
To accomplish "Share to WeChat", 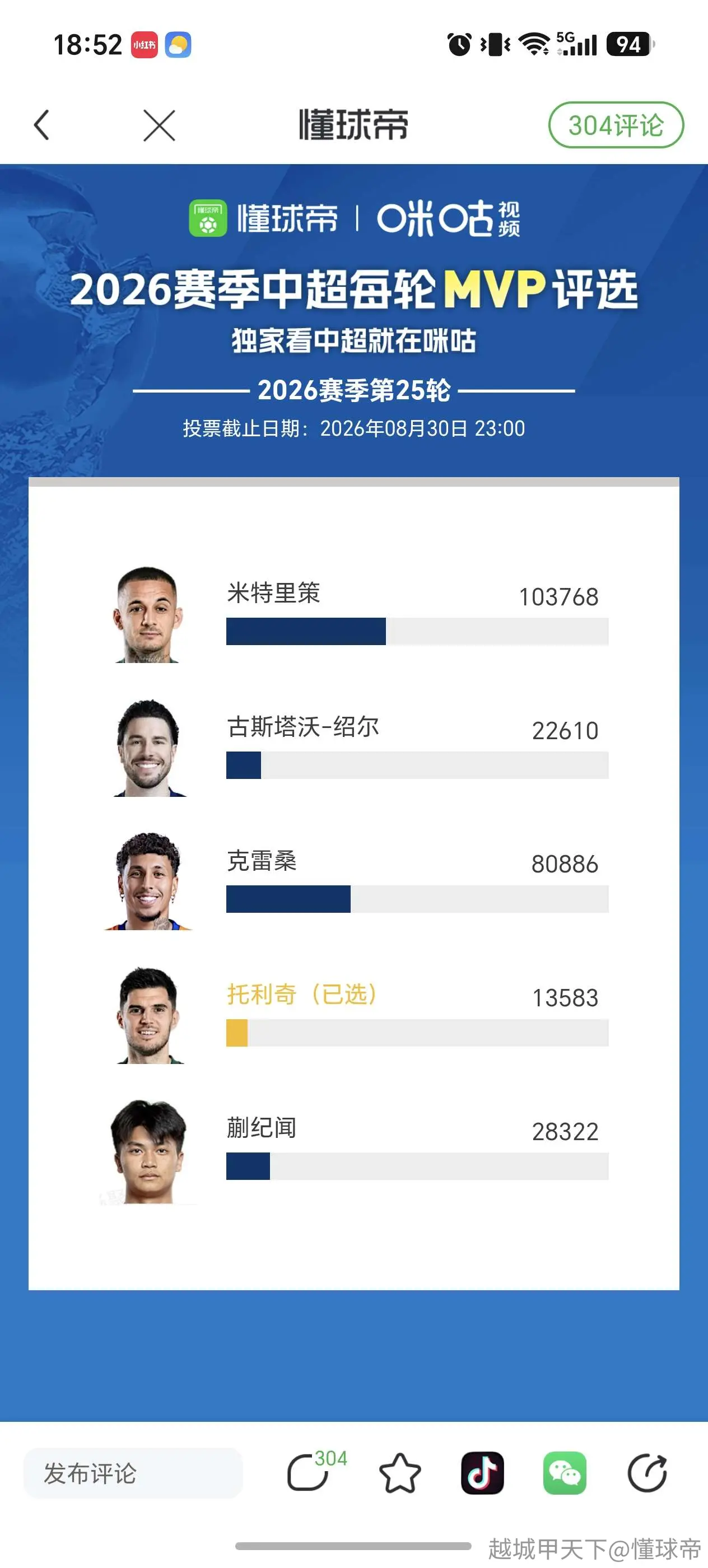I will click(x=565, y=1473).
